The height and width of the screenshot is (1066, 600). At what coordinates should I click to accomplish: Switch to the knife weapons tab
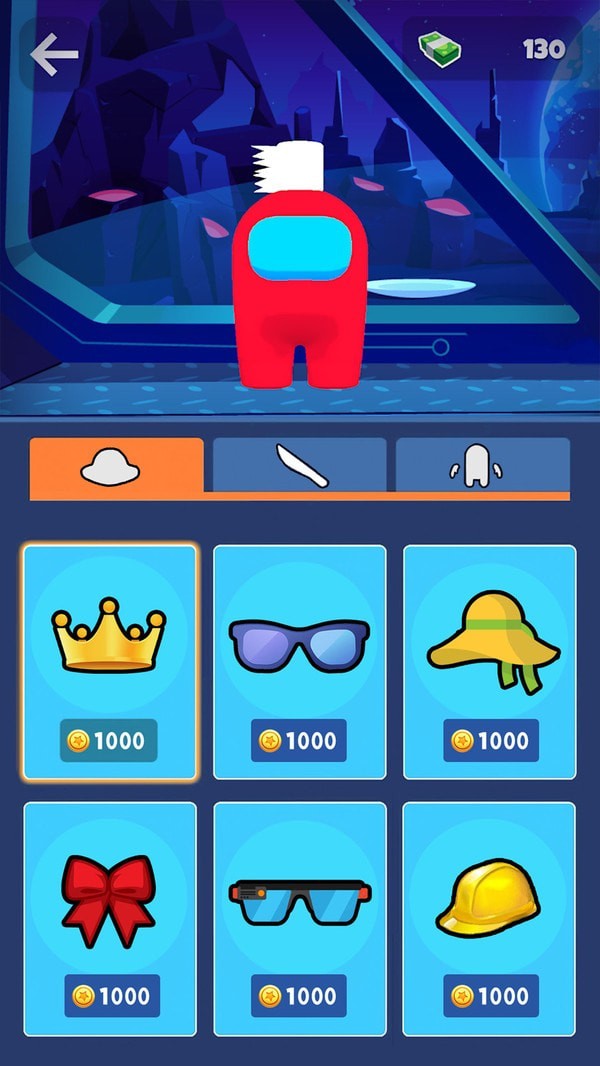[300, 465]
